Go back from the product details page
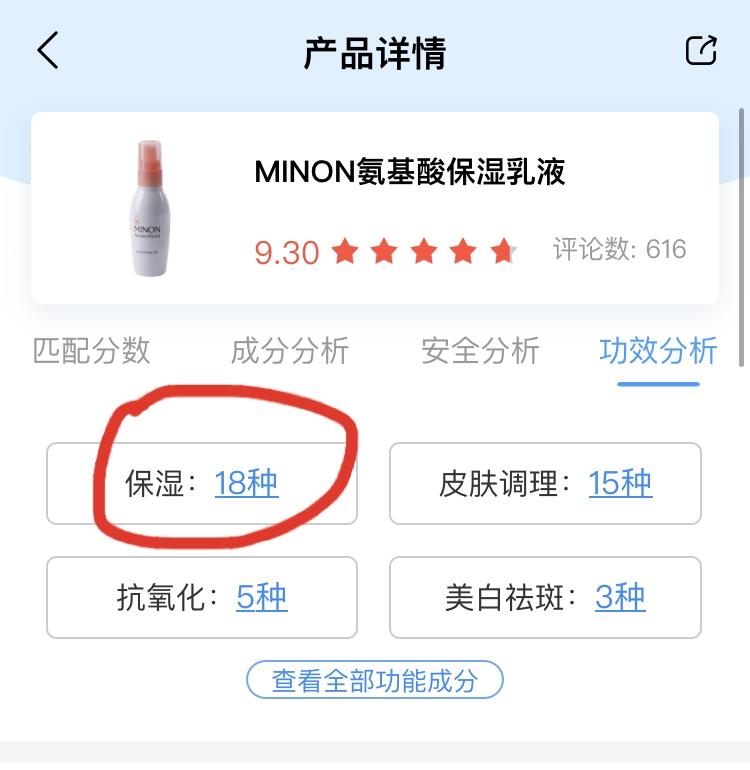The height and width of the screenshot is (770, 750). 48,51
